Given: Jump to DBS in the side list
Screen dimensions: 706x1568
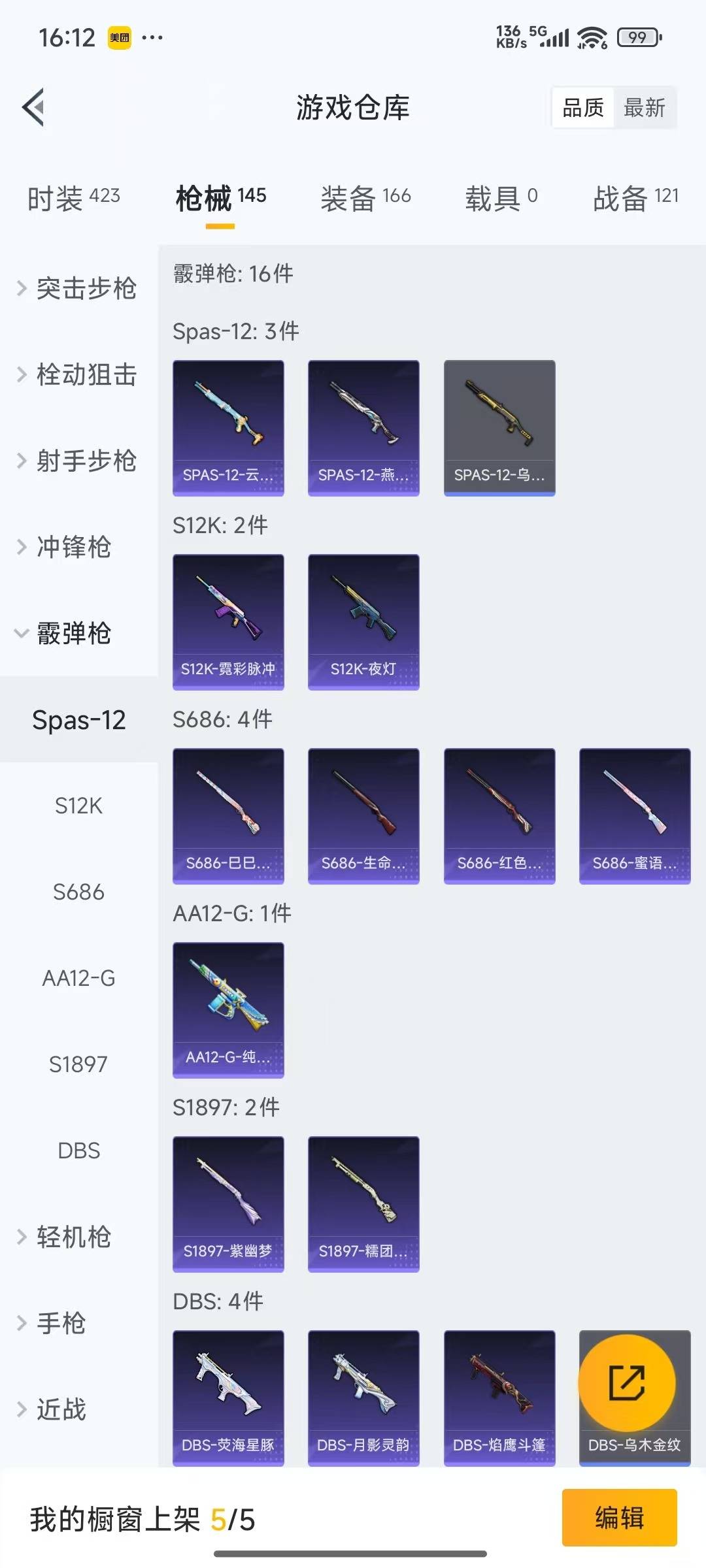Looking at the screenshot, I should point(78,1151).
